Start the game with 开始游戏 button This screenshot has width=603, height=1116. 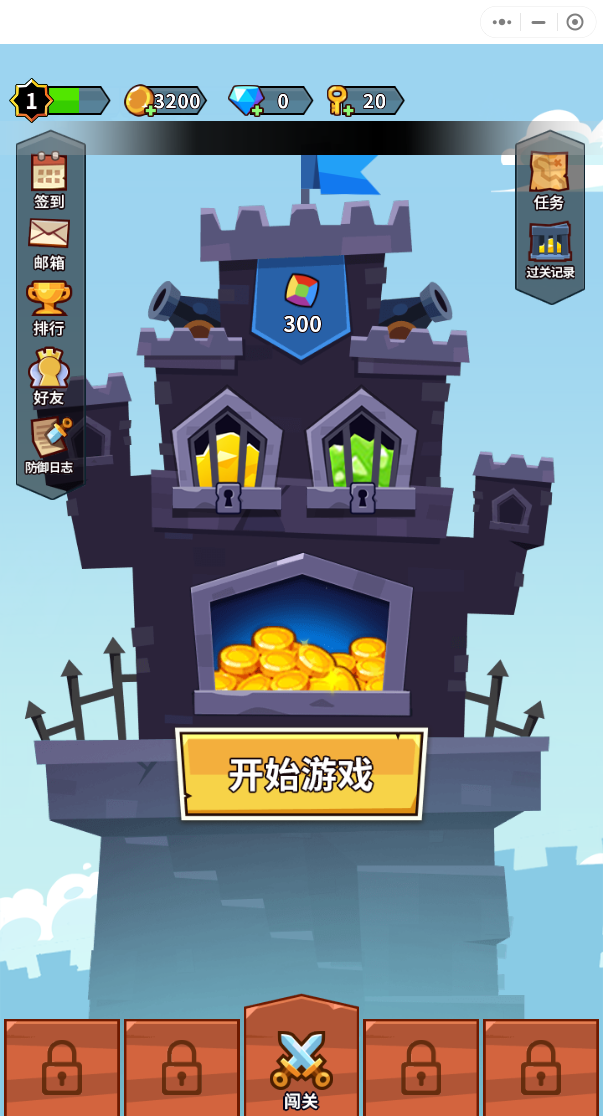(x=301, y=774)
